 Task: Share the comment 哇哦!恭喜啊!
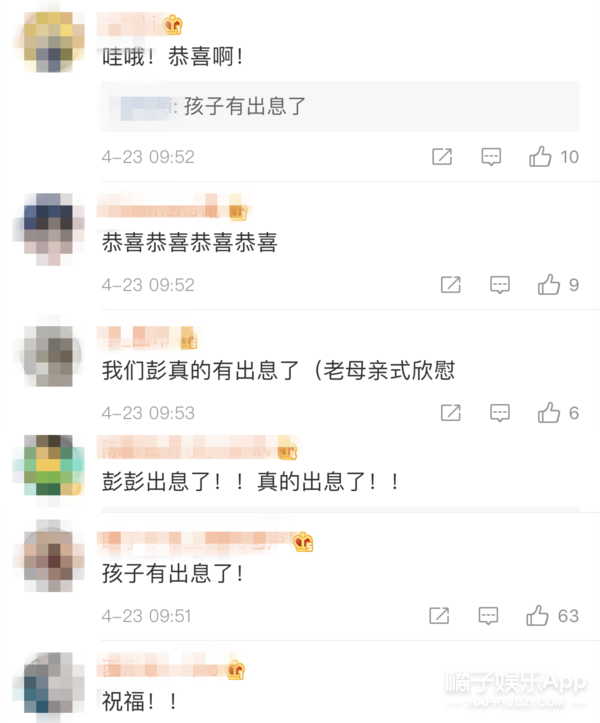442,157
